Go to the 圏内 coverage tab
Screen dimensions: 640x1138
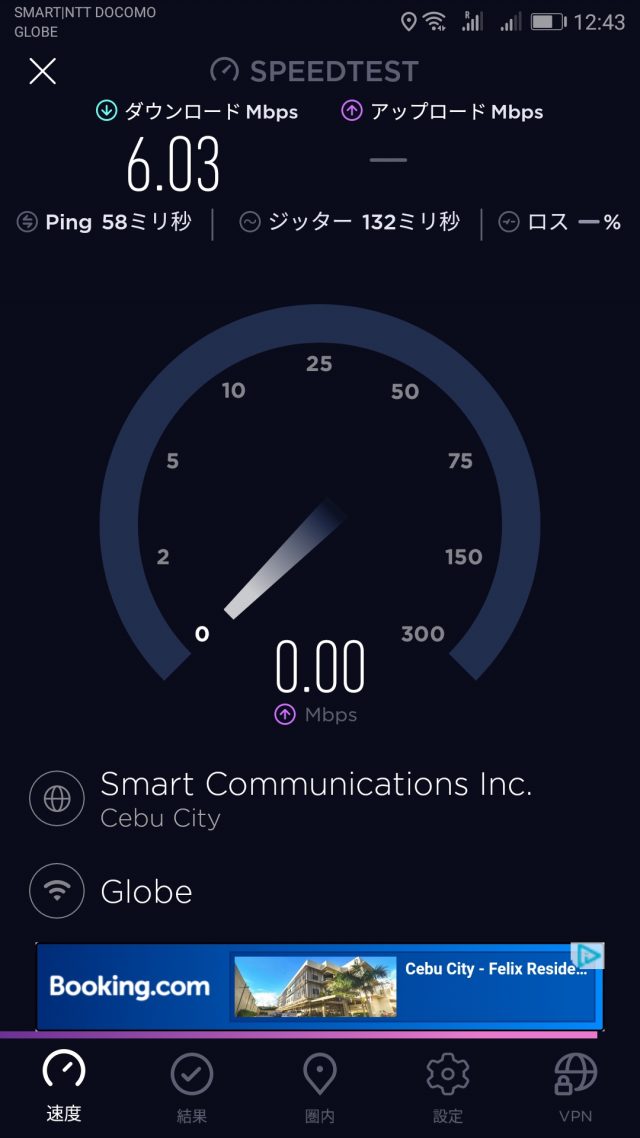[x=319, y=1086]
